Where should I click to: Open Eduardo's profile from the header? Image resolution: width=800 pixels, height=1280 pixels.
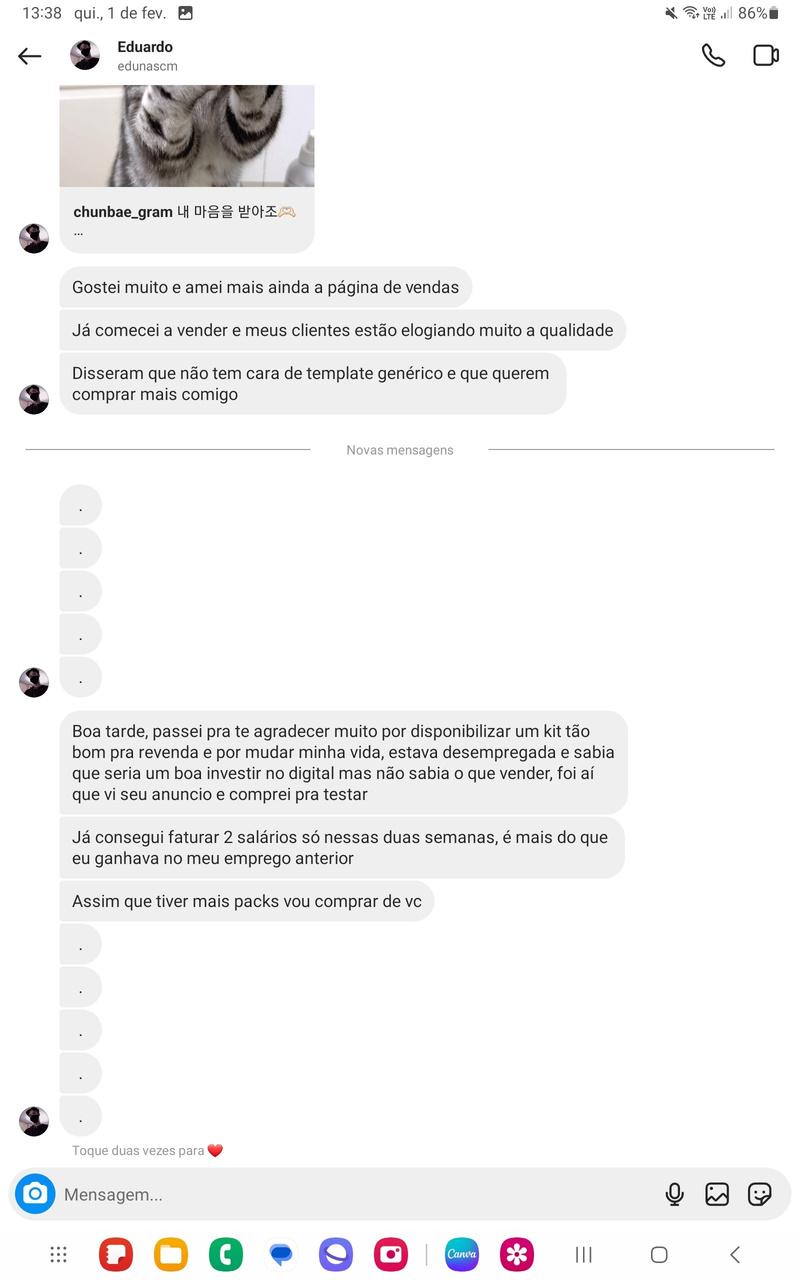click(x=144, y=56)
